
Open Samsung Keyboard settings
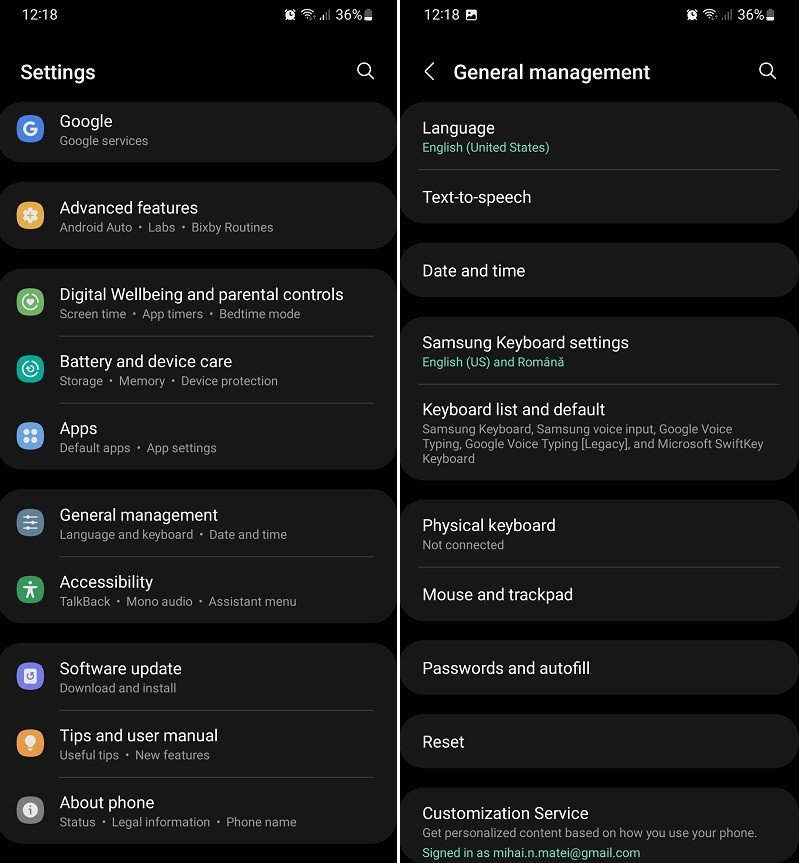tap(598, 351)
